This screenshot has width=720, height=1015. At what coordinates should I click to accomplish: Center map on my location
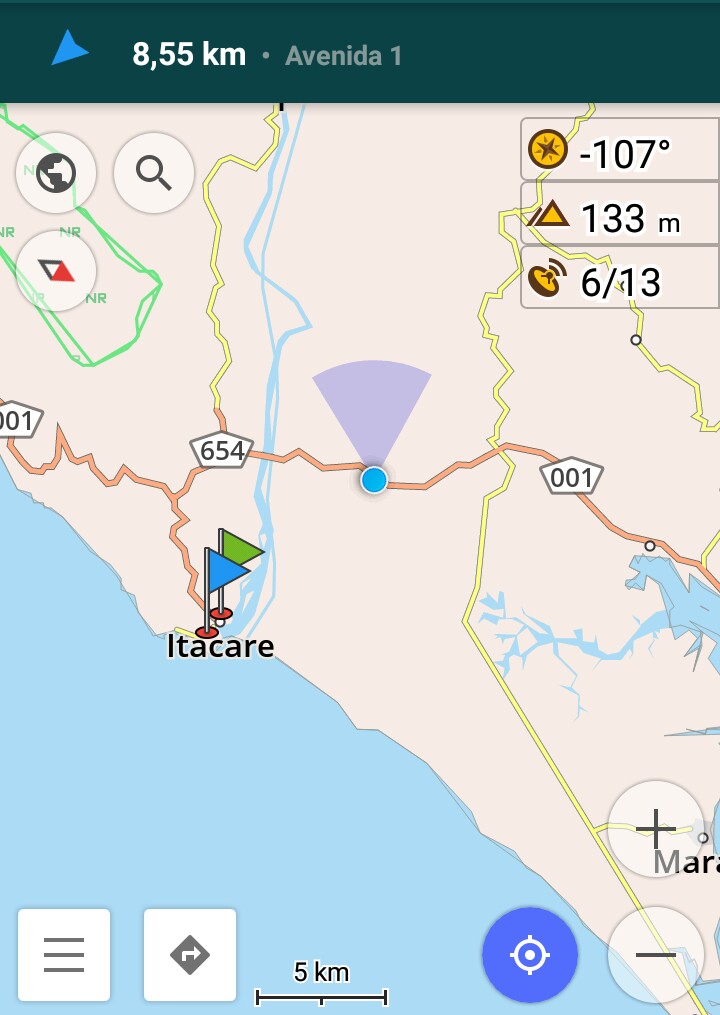(x=530, y=955)
